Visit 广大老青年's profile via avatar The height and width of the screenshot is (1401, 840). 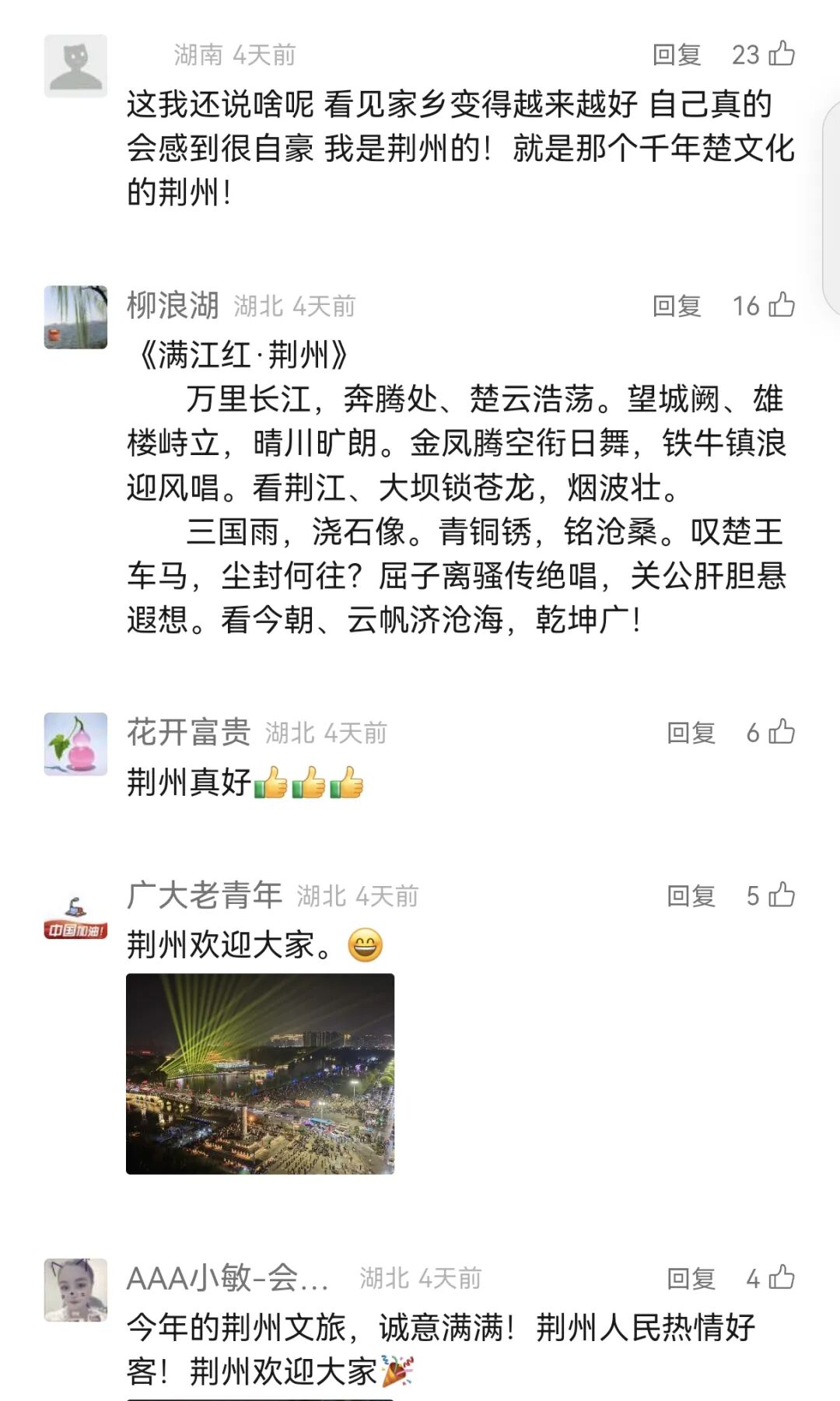tap(75, 918)
